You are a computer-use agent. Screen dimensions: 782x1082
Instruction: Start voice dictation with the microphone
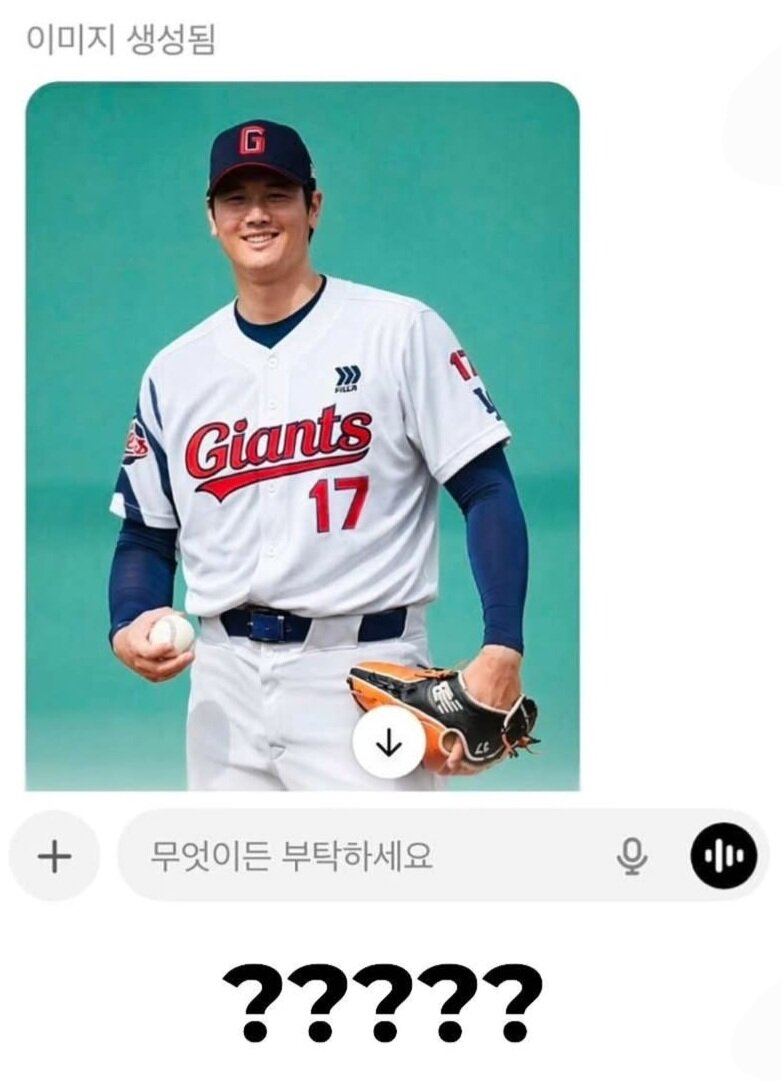[631, 856]
